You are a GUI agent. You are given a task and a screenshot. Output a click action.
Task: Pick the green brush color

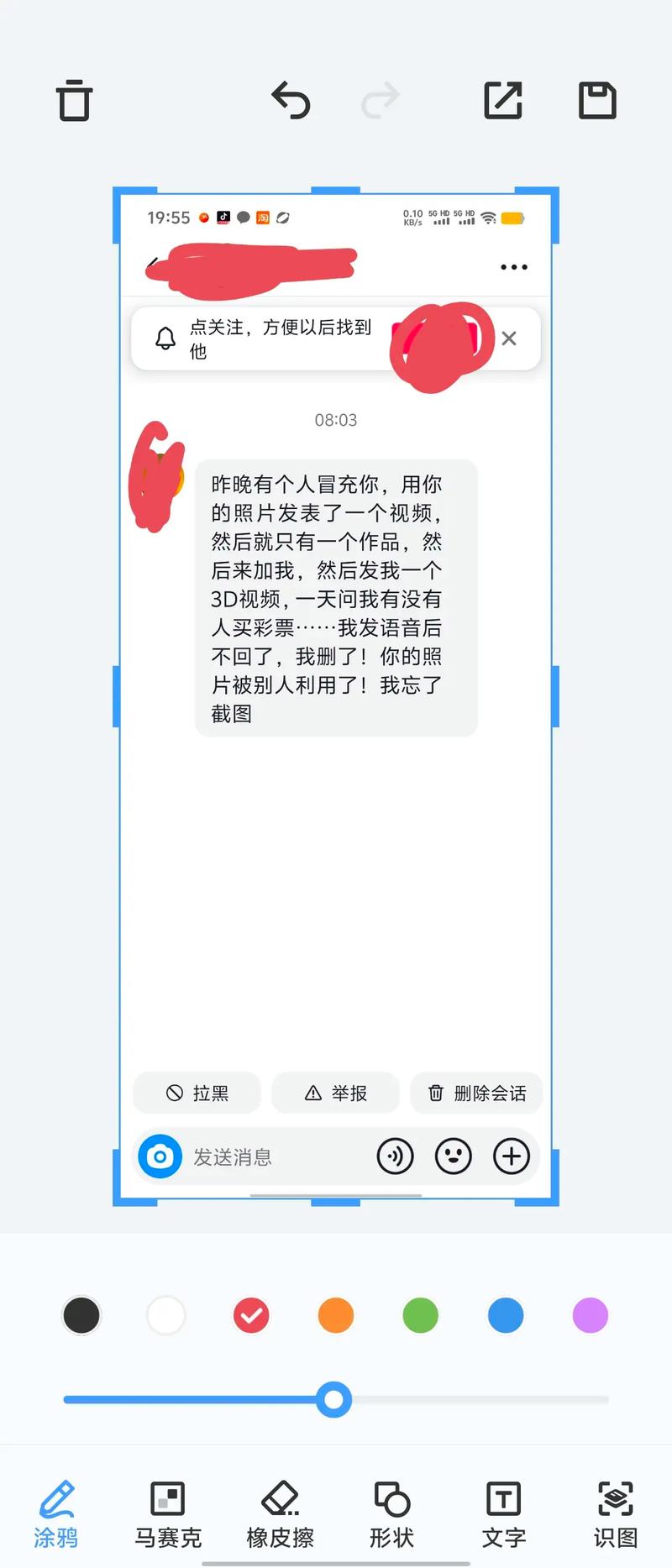click(x=421, y=1315)
